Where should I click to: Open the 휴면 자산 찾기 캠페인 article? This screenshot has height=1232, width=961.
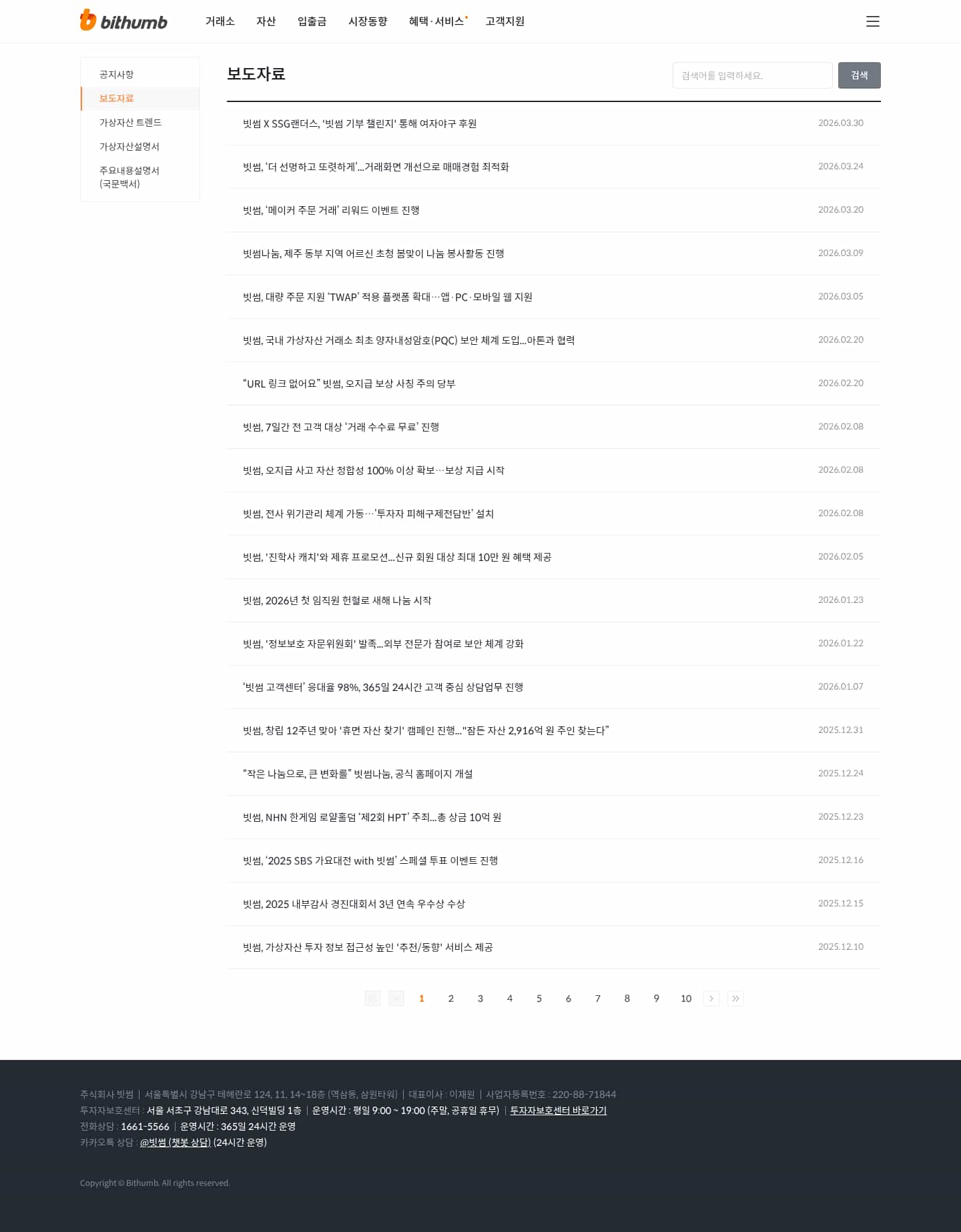point(425,730)
